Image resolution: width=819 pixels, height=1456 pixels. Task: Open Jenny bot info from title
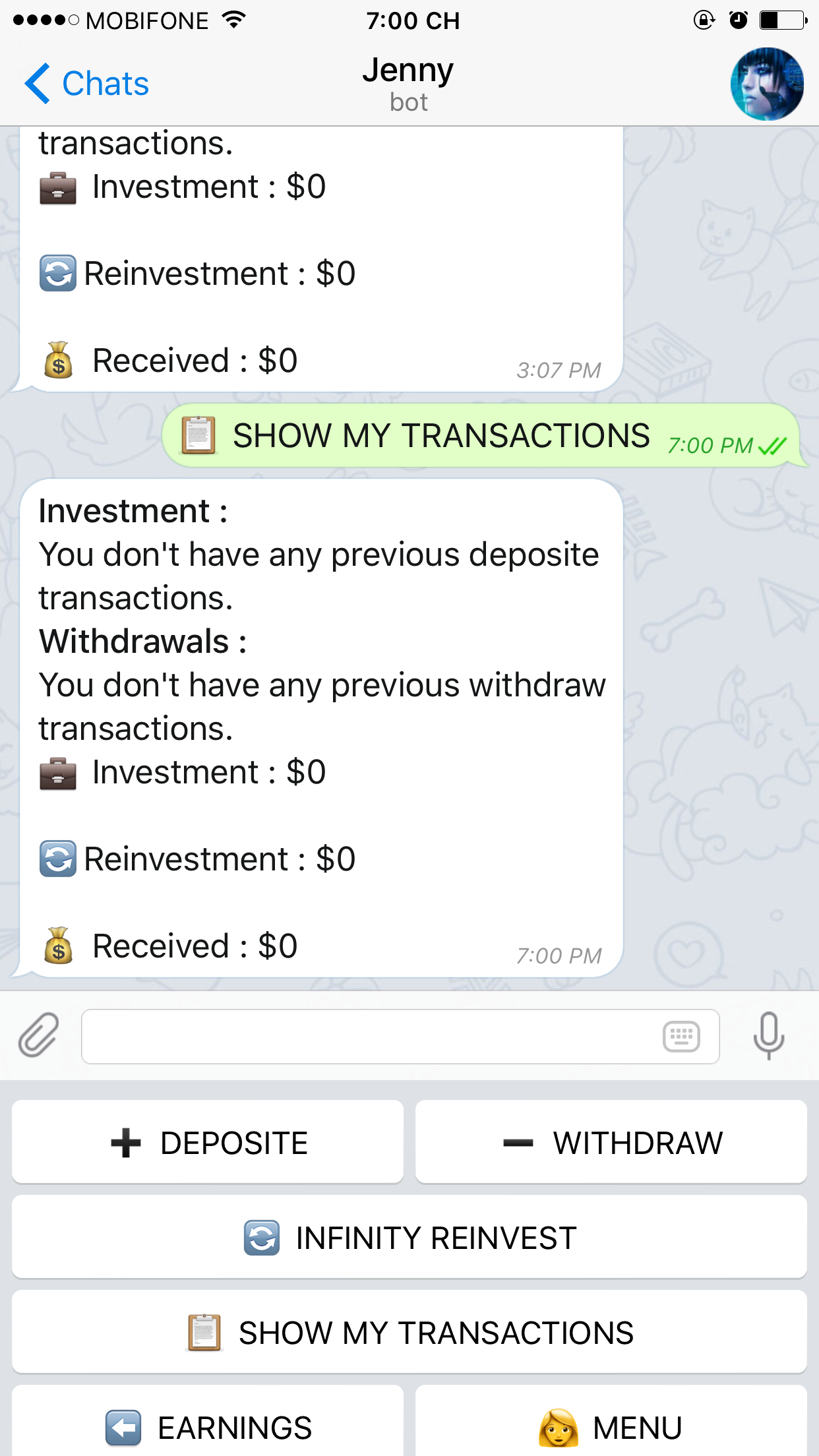pyautogui.click(x=408, y=84)
